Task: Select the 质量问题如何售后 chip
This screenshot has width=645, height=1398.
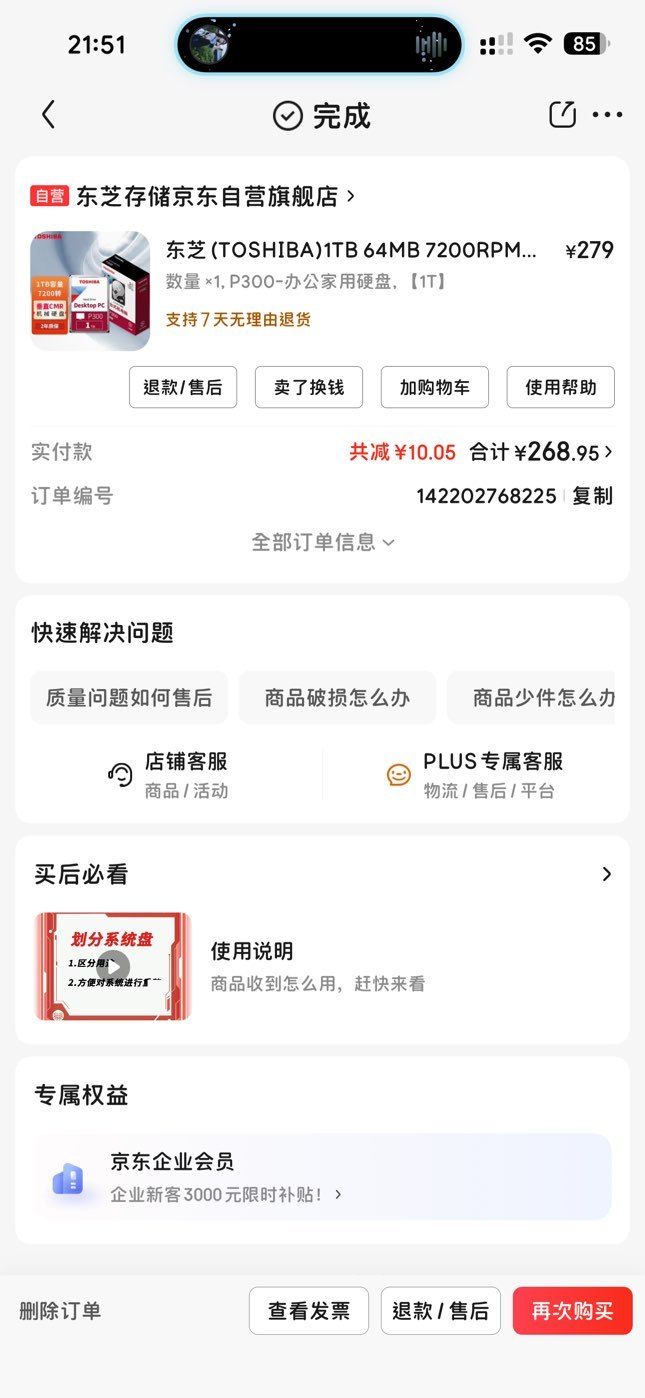Action: [x=129, y=697]
